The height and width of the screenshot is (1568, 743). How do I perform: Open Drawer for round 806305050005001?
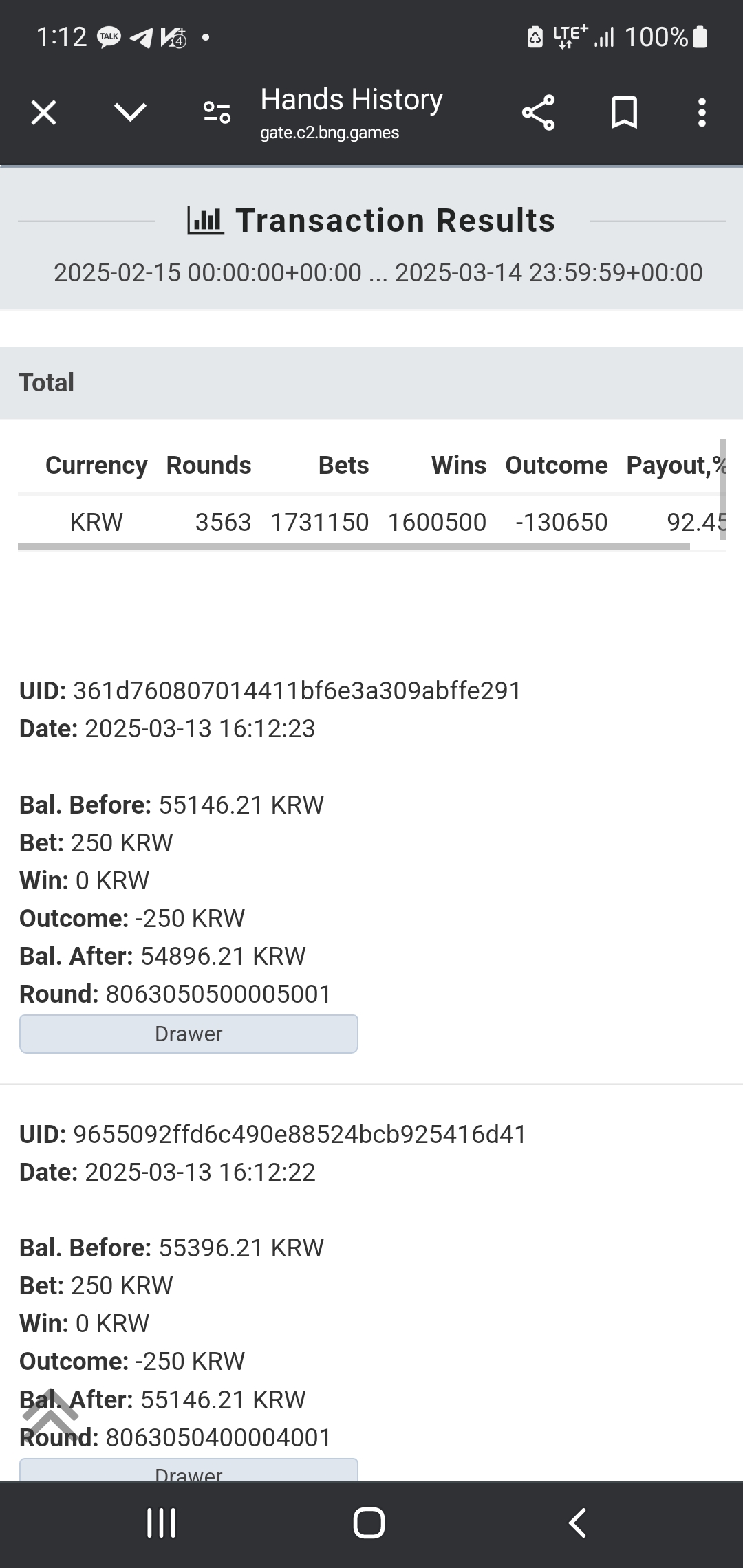tap(189, 1034)
